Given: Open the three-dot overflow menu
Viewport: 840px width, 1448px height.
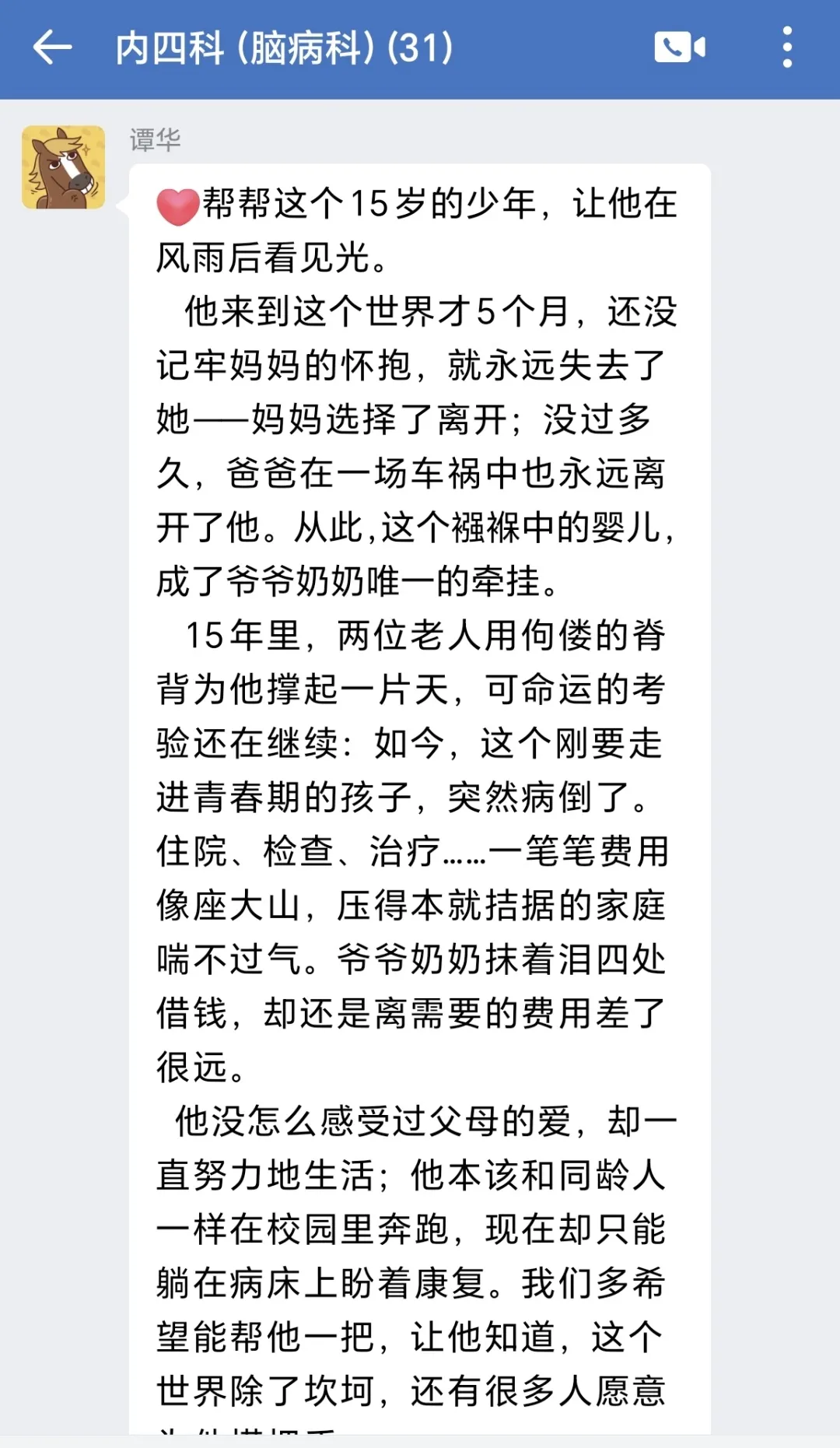Looking at the screenshot, I should tap(787, 47).
